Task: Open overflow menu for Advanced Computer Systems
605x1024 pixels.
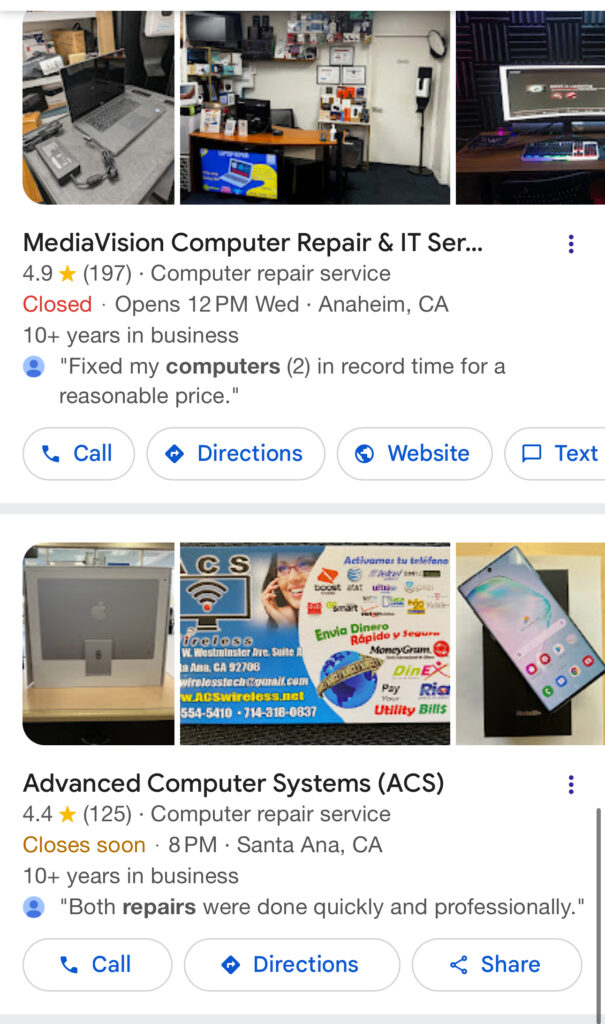Action: pyautogui.click(x=570, y=785)
